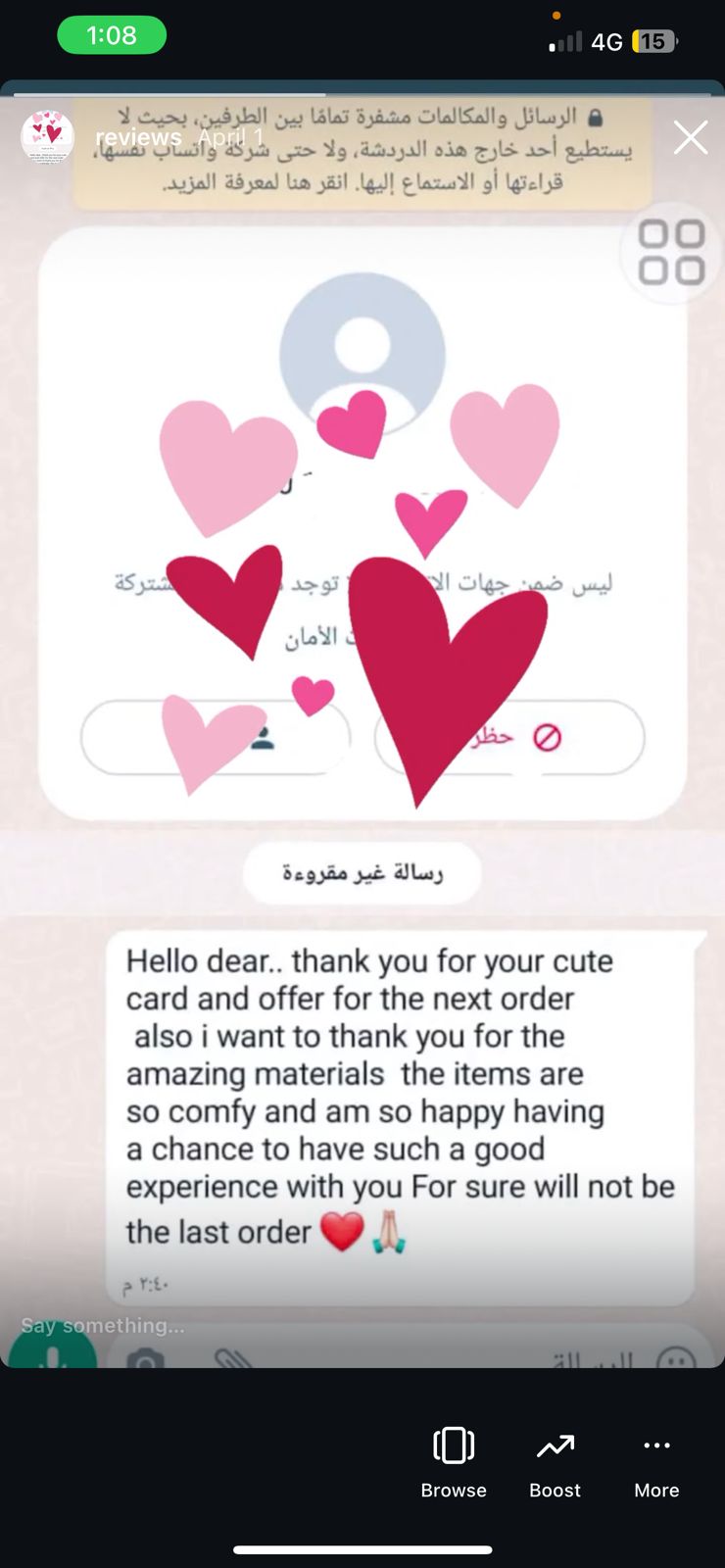Close the reviews highlight story
This screenshot has width=725, height=1568.
coord(690,138)
